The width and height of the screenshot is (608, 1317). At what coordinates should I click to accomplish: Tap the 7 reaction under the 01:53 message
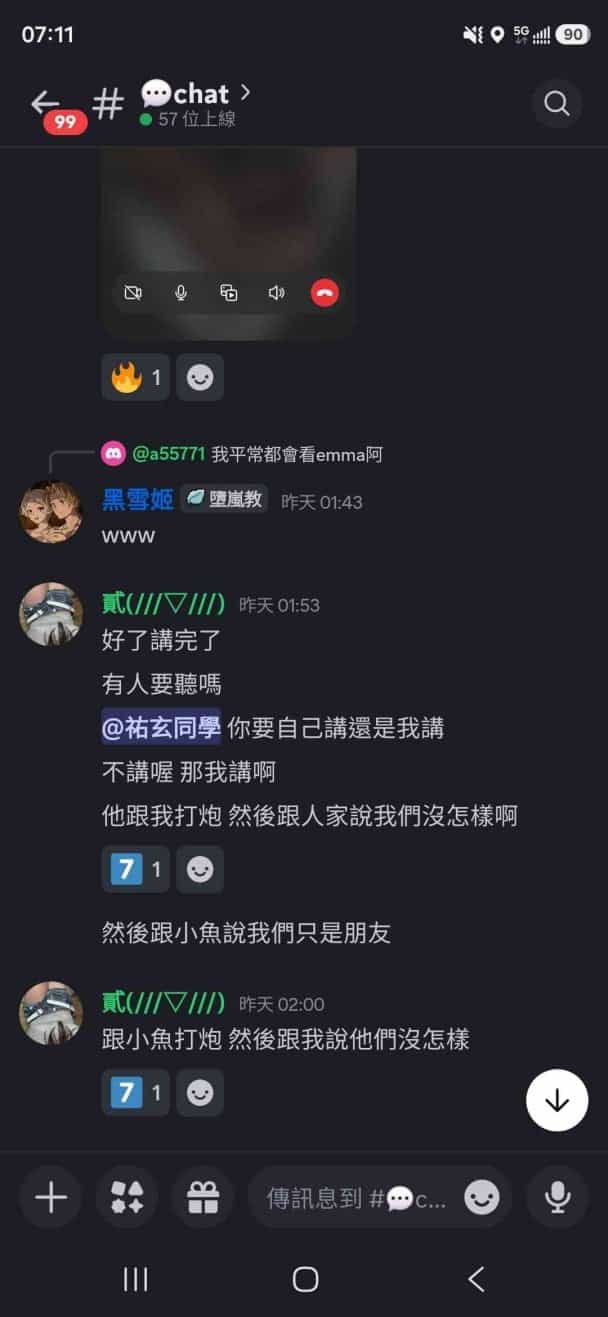tap(136, 870)
